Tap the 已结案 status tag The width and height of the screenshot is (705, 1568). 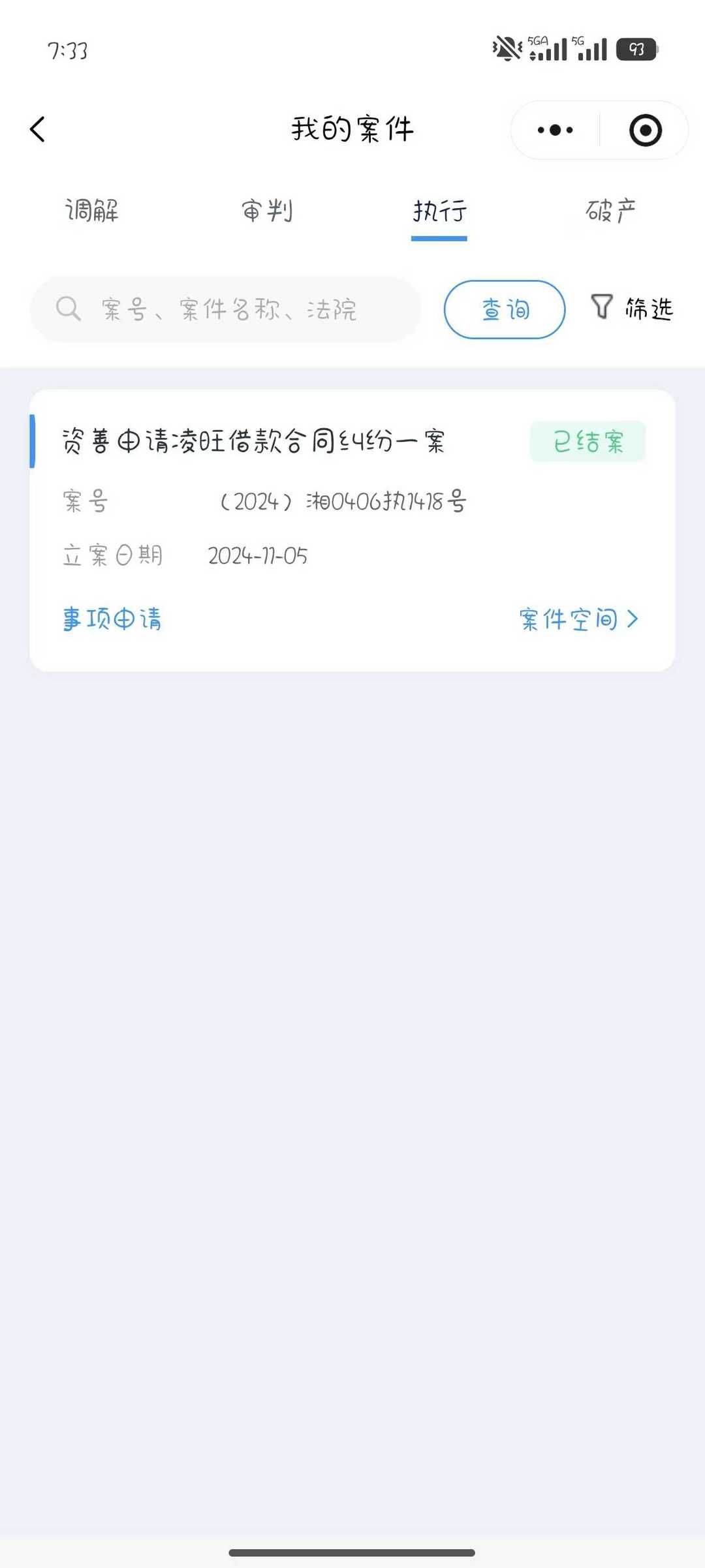pyautogui.click(x=587, y=441)
